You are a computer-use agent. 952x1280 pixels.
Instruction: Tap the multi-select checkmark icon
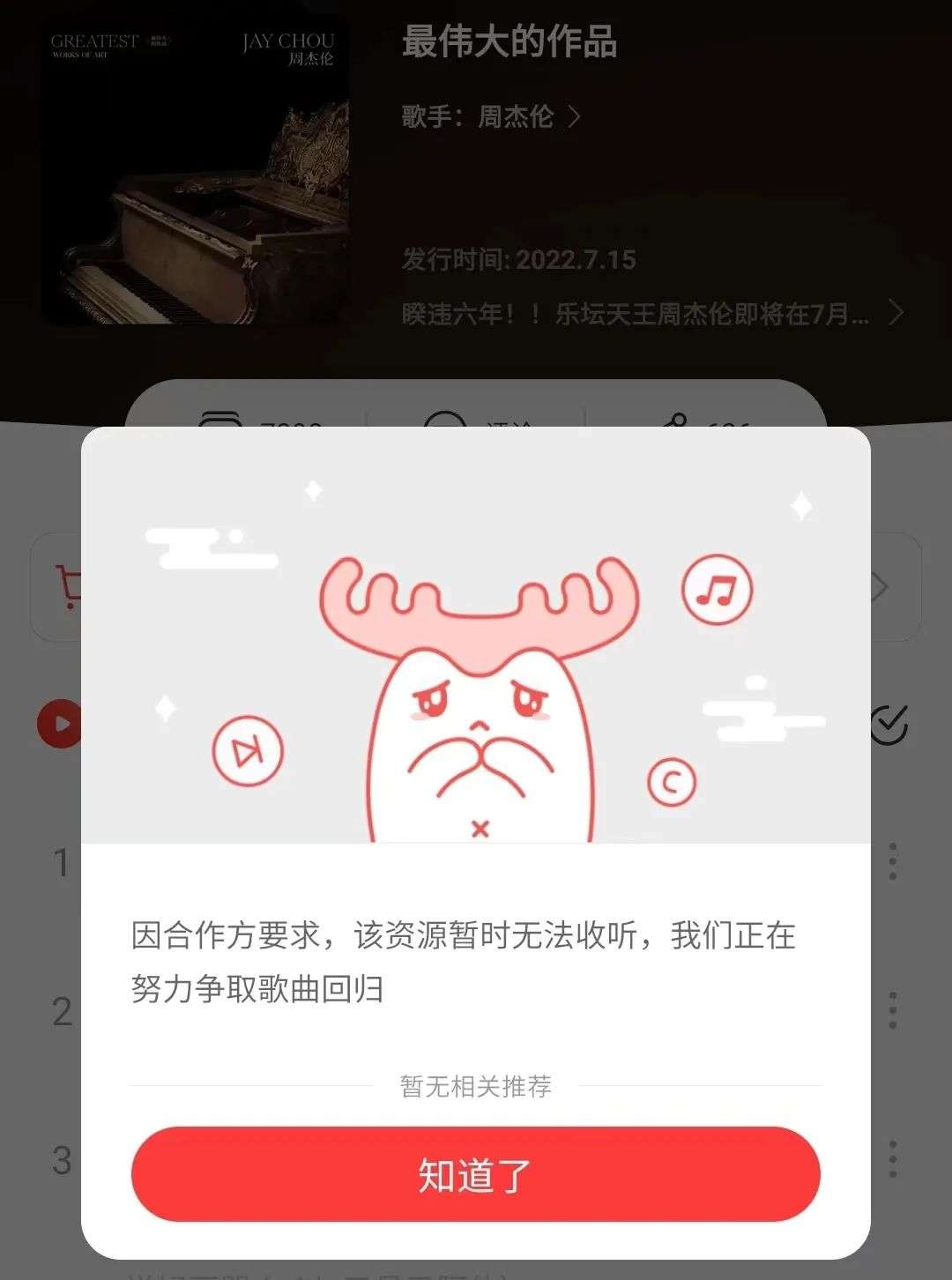[x=889, y=725]
